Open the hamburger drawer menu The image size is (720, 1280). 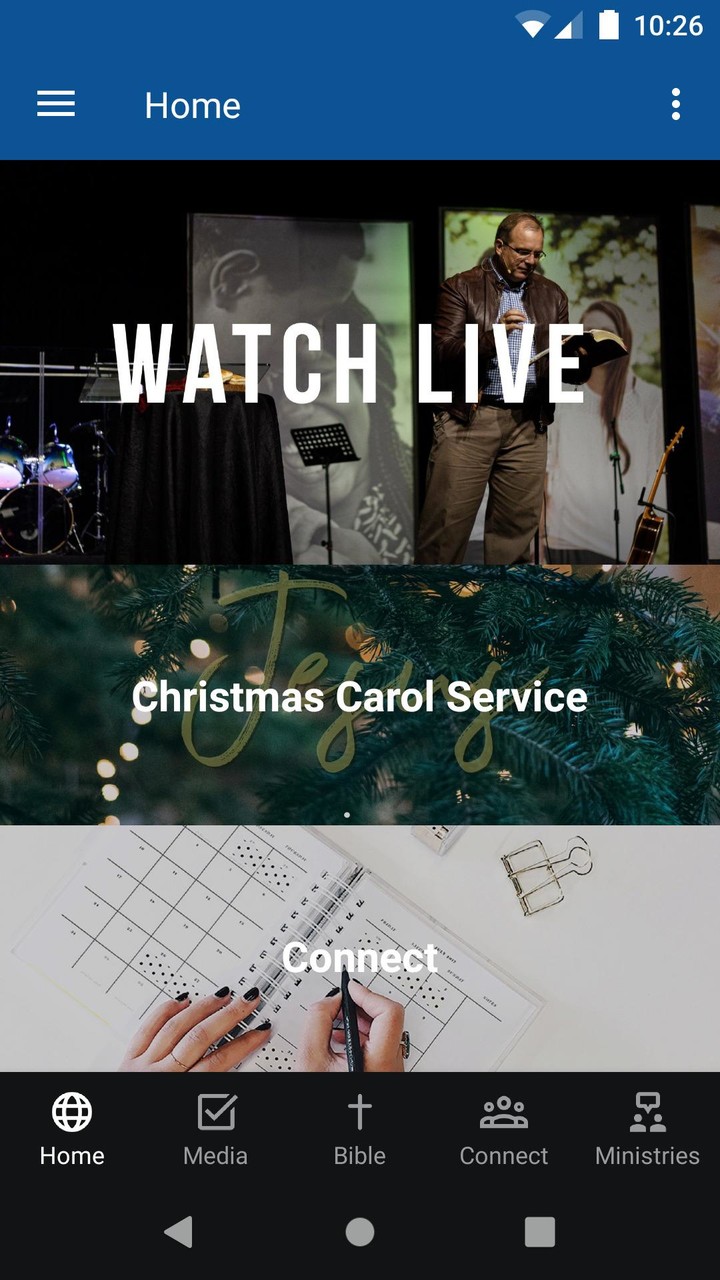click(x=56, y=104)
